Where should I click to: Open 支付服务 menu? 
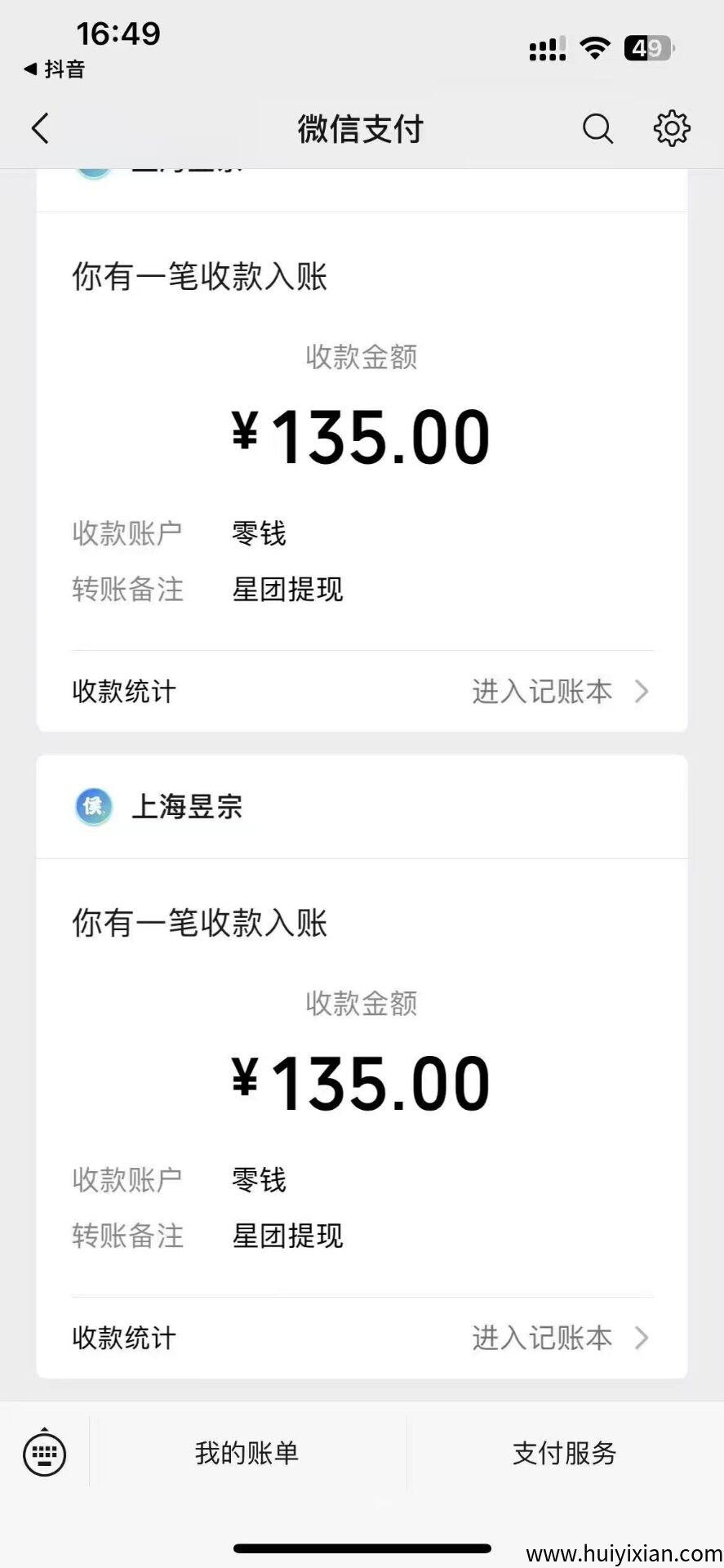pyautogui.click(x=564, y=1453)
